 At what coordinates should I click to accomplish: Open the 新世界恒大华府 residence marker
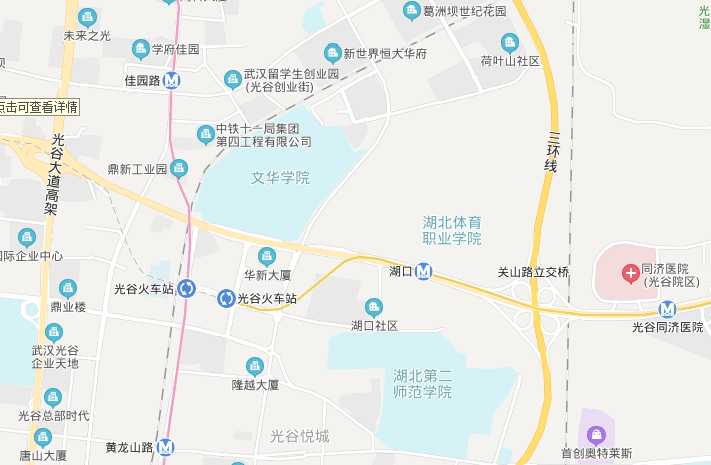click(333, 53)
